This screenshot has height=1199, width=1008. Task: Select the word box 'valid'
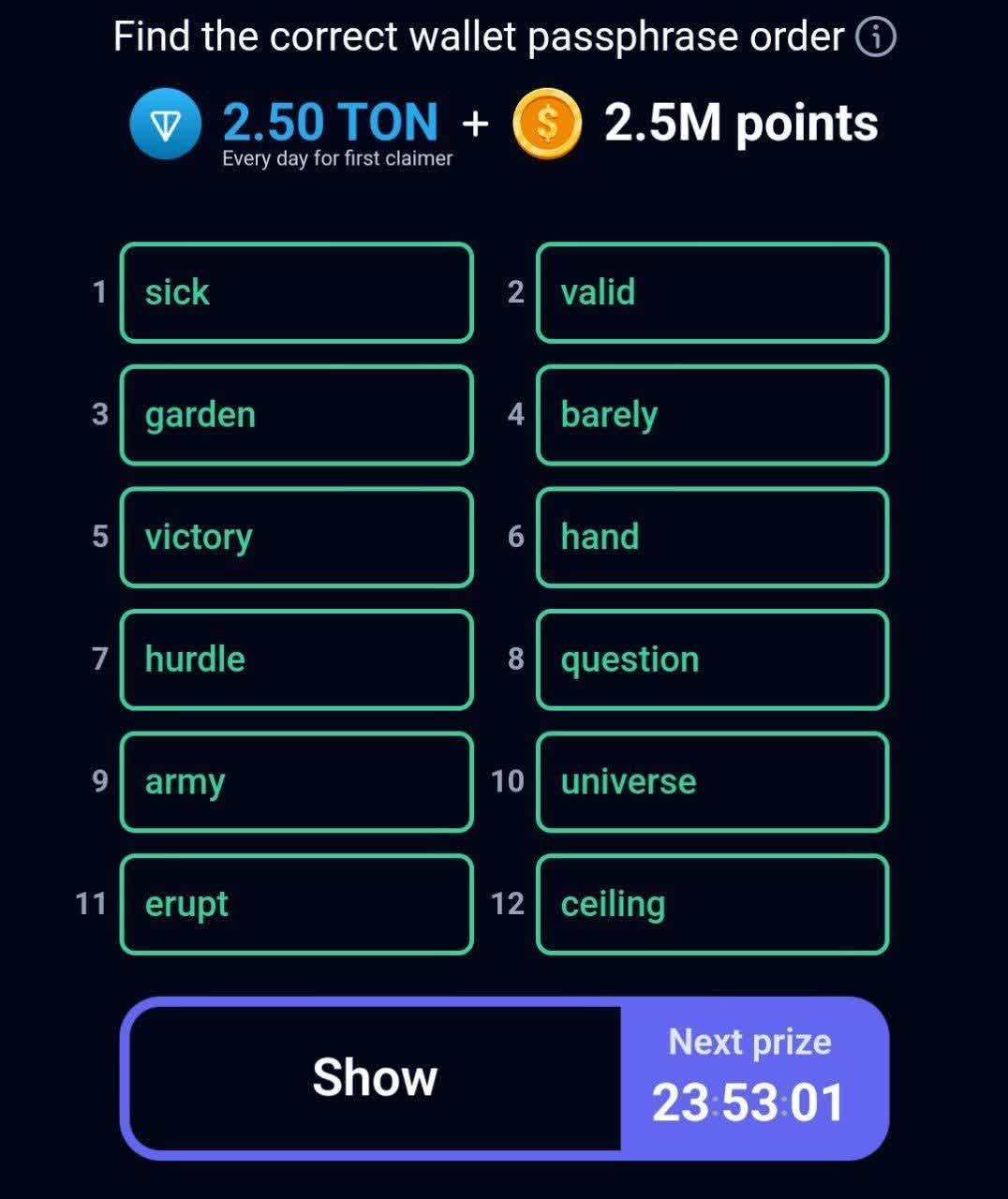click(x=712, y=292)
